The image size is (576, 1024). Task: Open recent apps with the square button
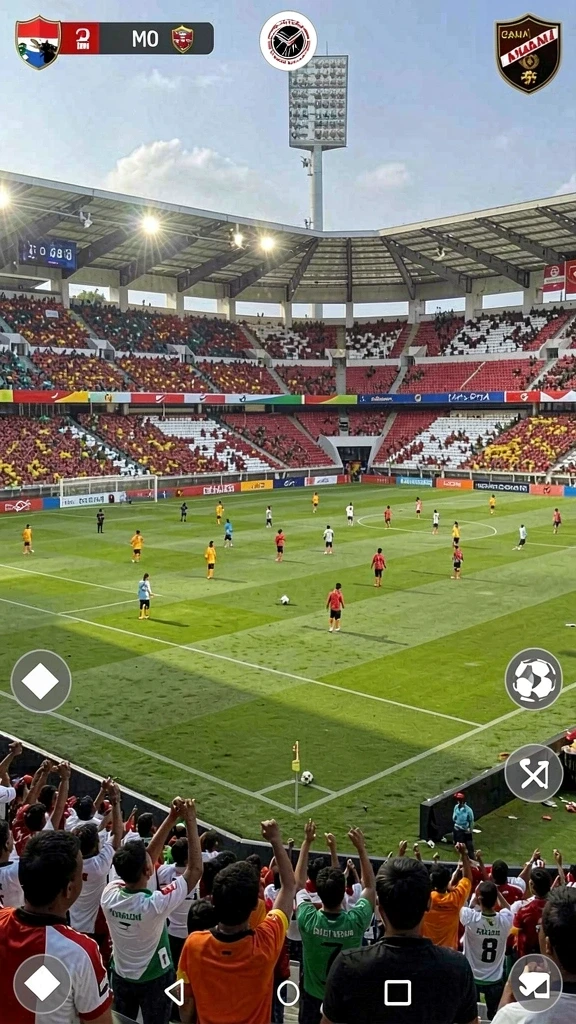398,993
